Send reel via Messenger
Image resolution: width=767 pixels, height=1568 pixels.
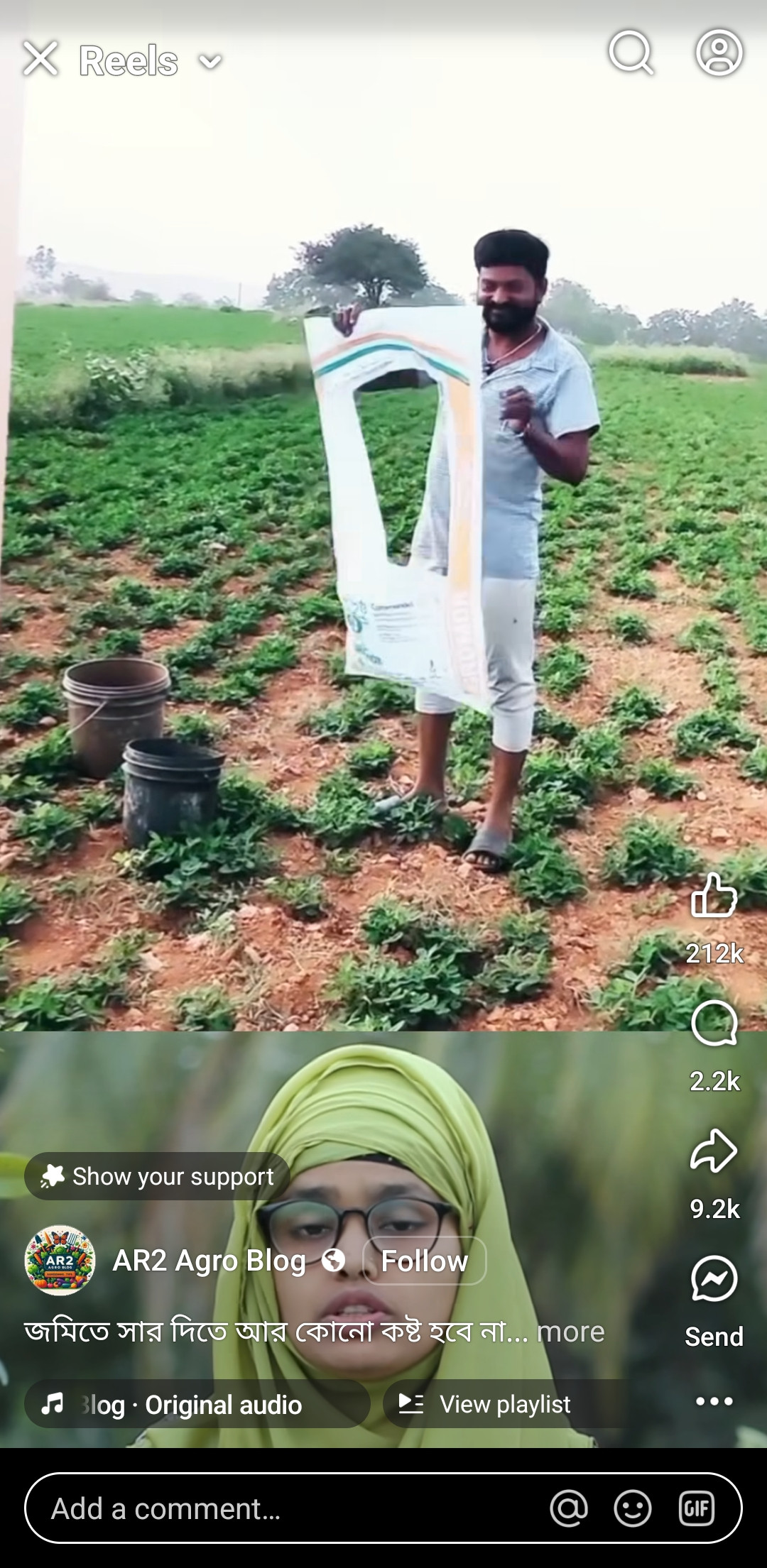tap(714, 1279)
